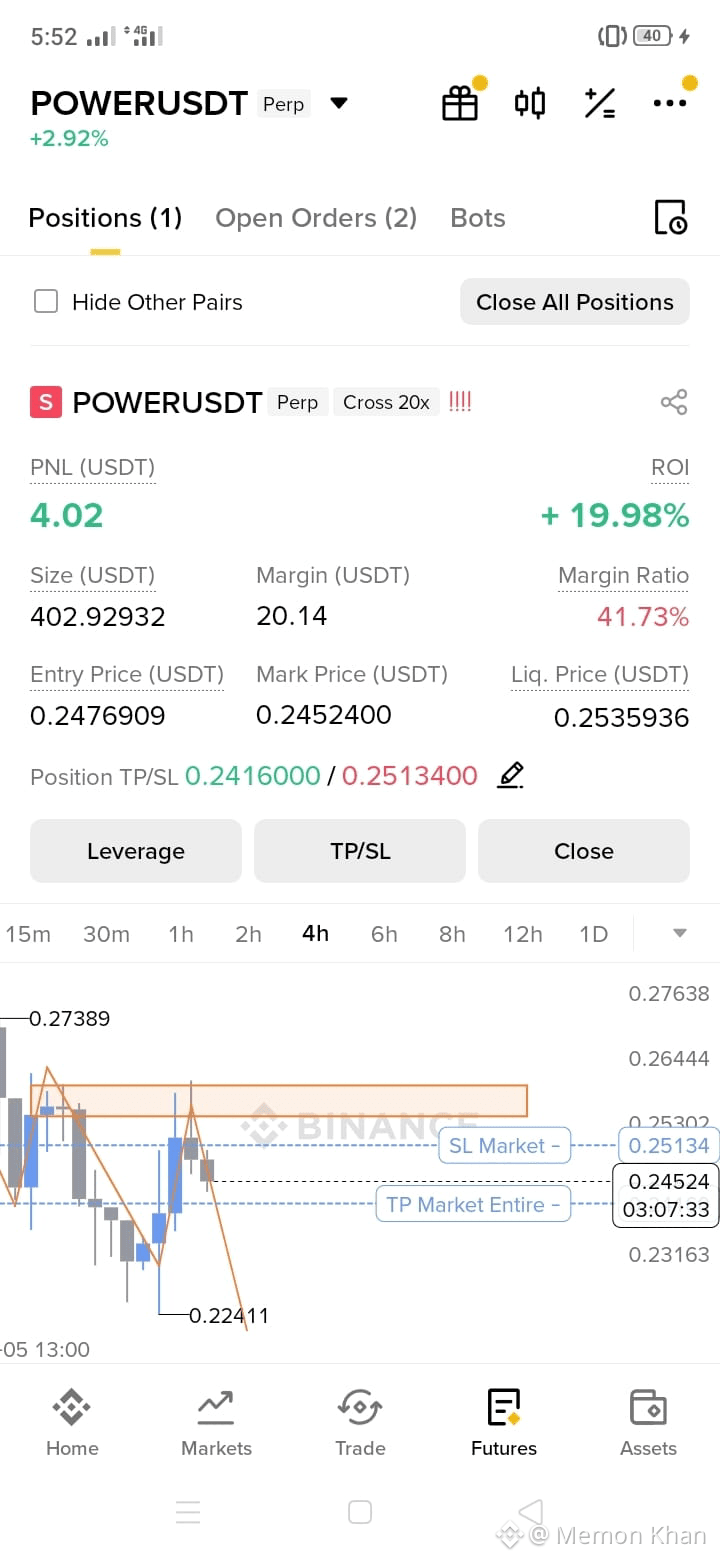This screenshot has height=1560, width=720.
Task: Switch to the Bots tab
Action: coord(478,218)
